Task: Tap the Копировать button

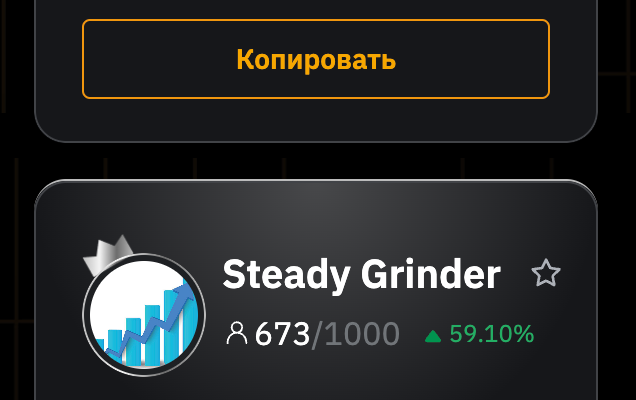Action: pyautogui.click(x=315, y=59)
